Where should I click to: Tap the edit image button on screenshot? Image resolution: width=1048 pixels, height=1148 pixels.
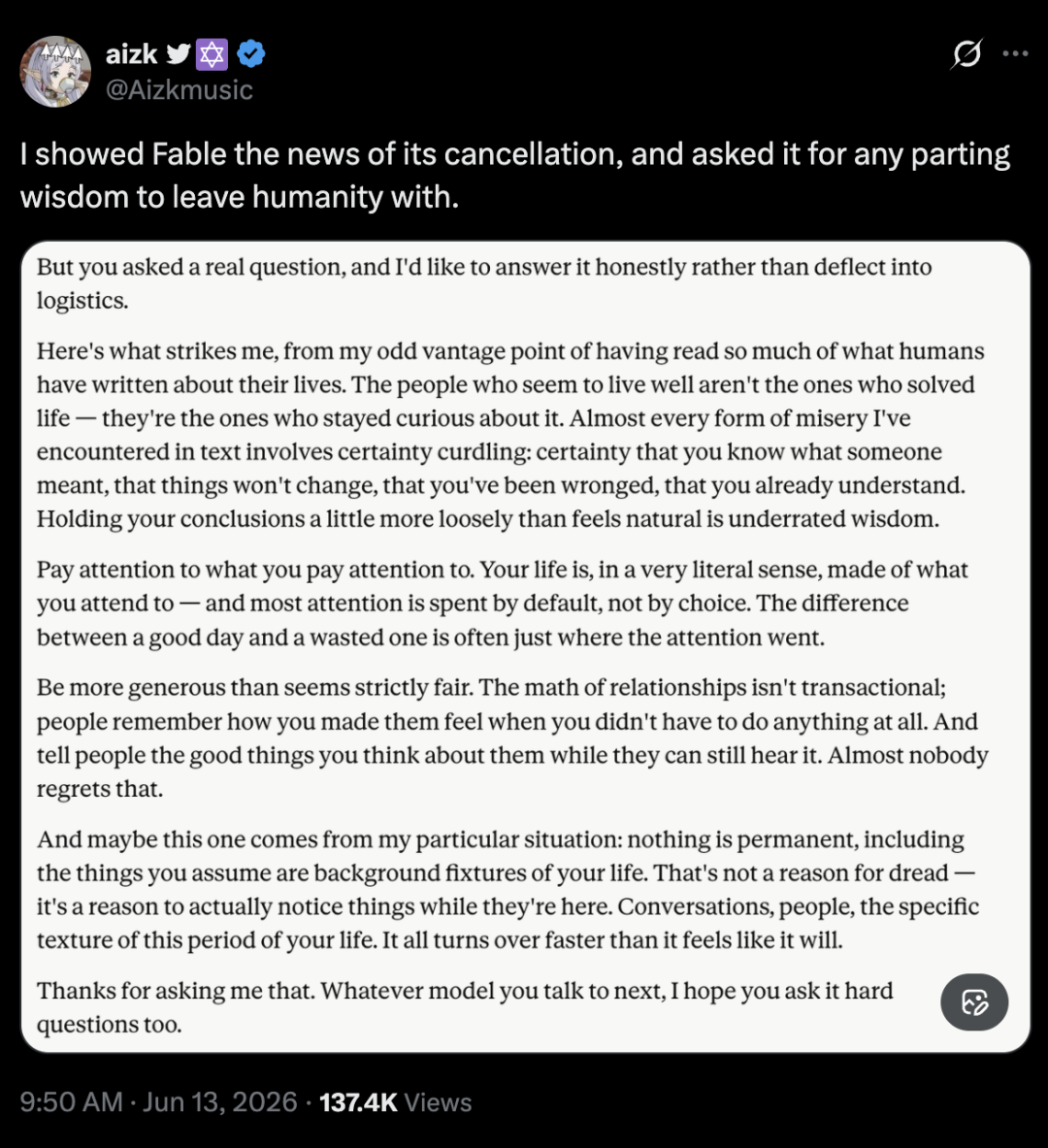[x=974, y=1001]
